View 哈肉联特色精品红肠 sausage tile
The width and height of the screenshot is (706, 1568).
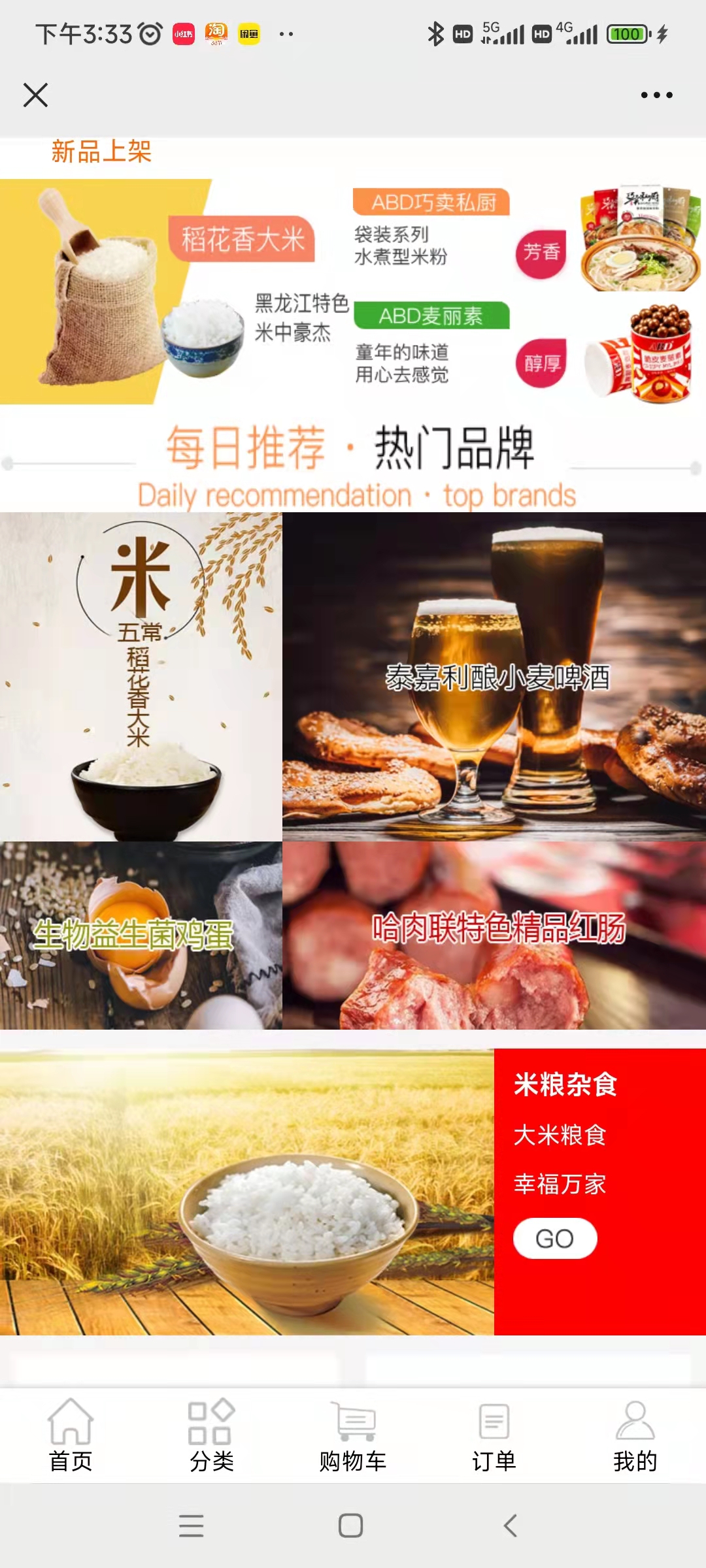click(494, 935)
